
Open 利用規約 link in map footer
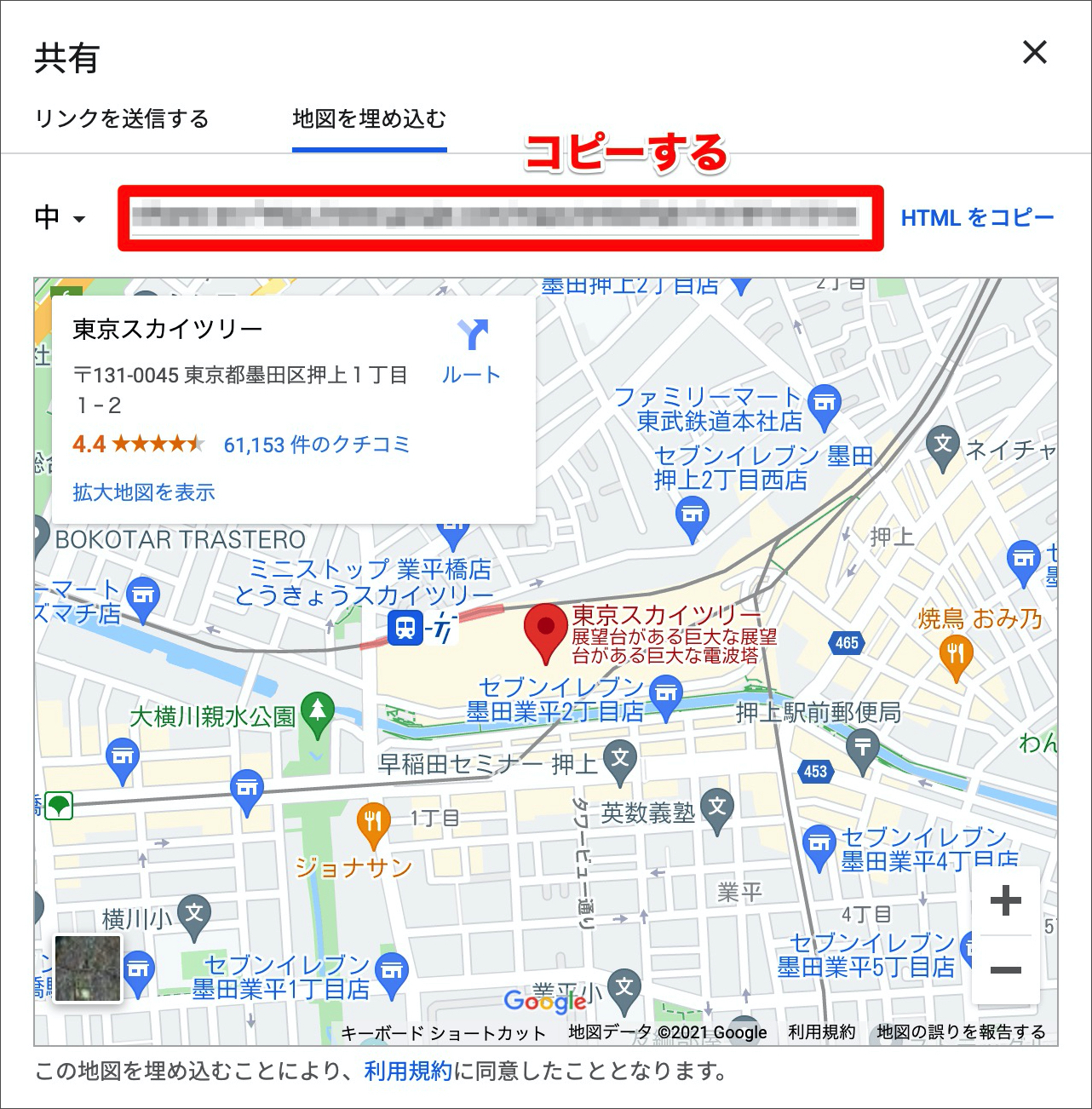click(x=821, y=1032)
